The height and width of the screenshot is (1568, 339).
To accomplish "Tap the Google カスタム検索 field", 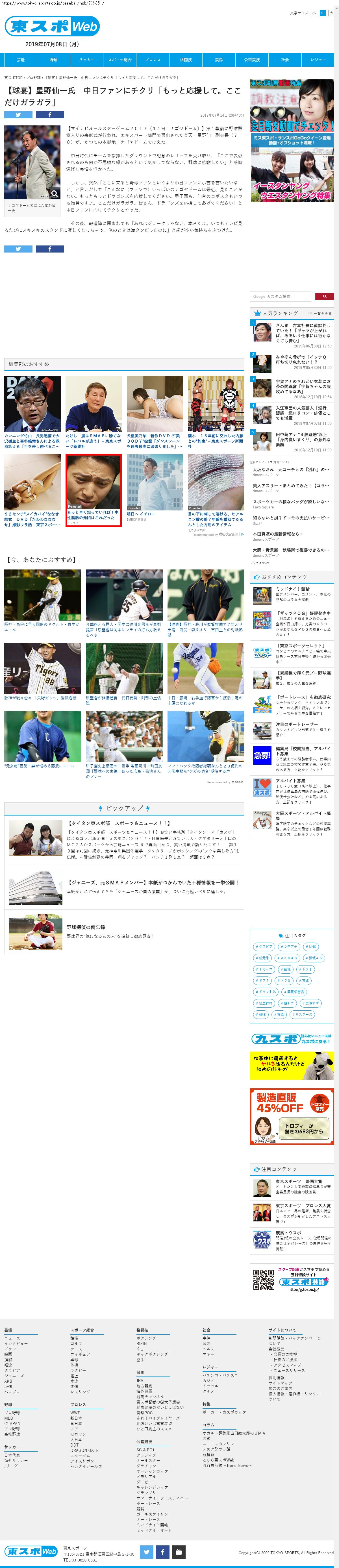I will [280, 296].
